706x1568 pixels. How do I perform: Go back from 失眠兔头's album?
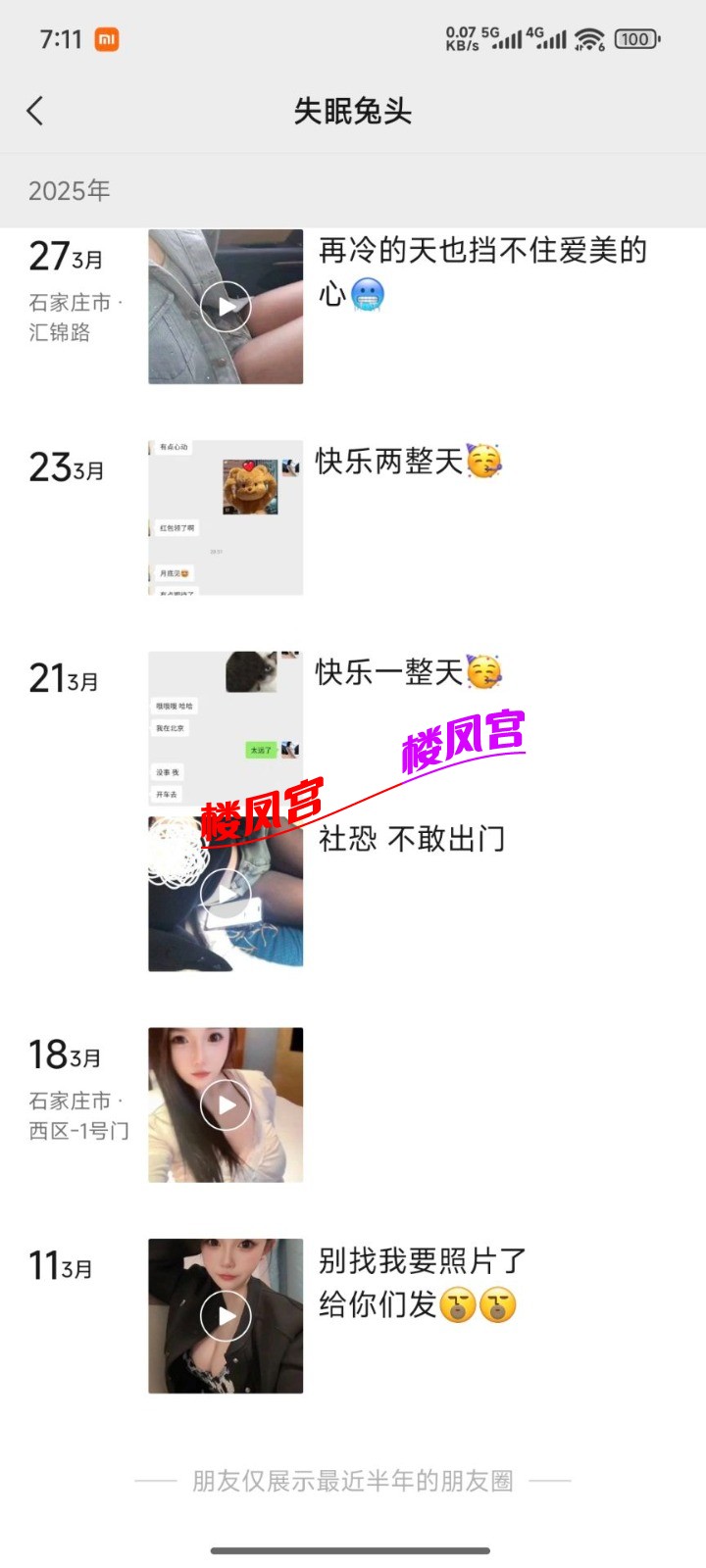[x=35, y=111]
